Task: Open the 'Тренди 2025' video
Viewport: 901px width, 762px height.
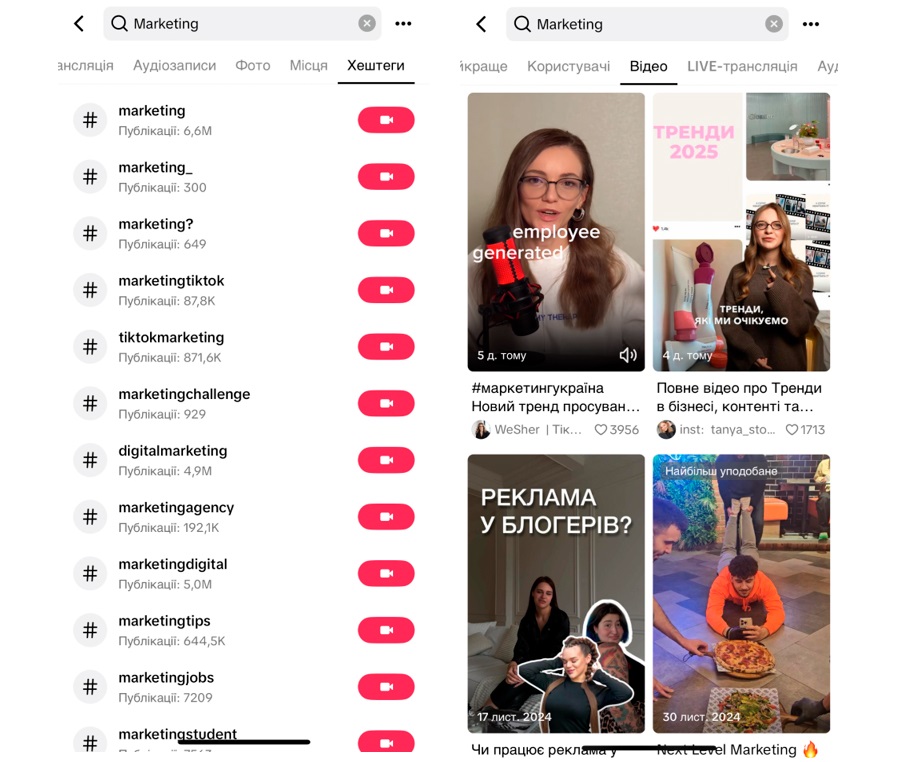Action: [741, 230]
